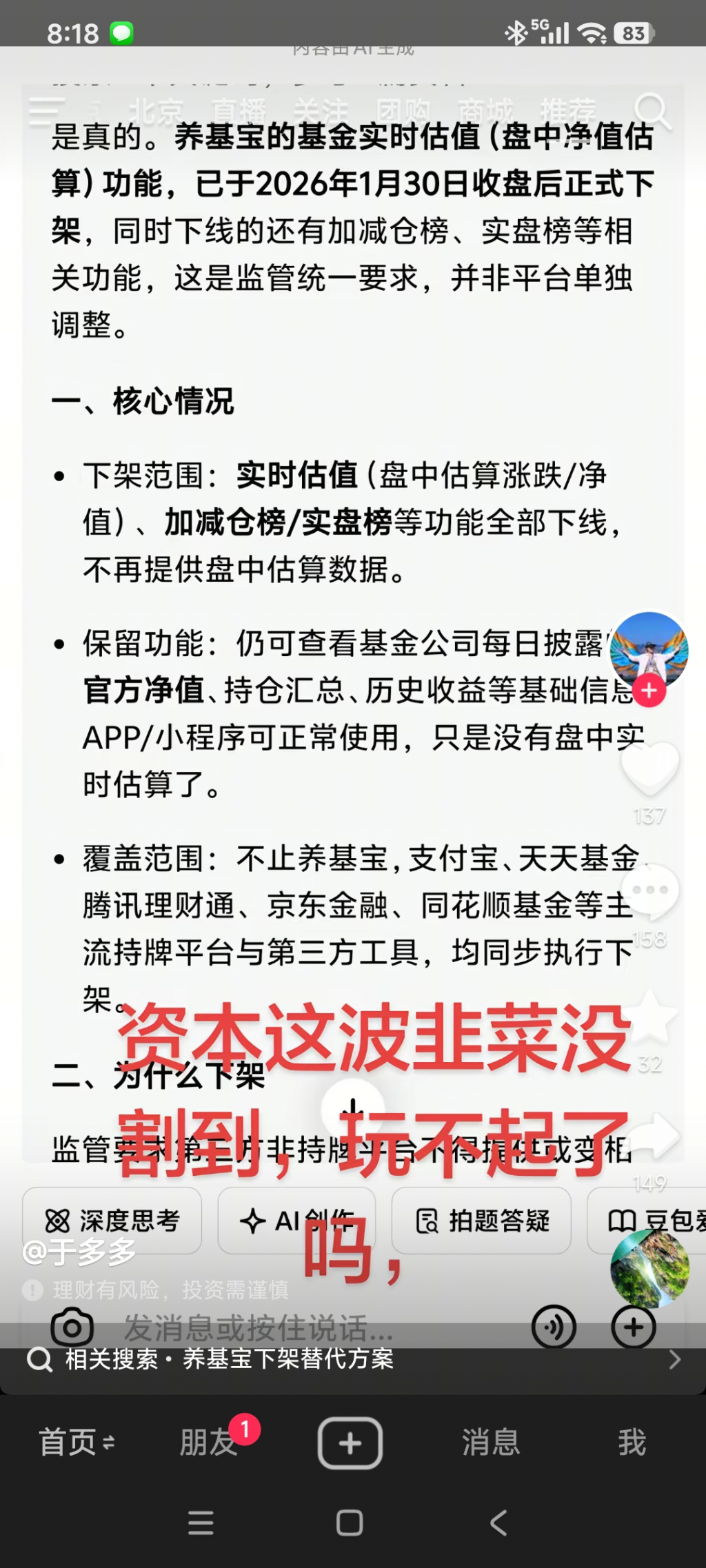
Task: Open the 消息 tab
Action: pos(490,1443)
